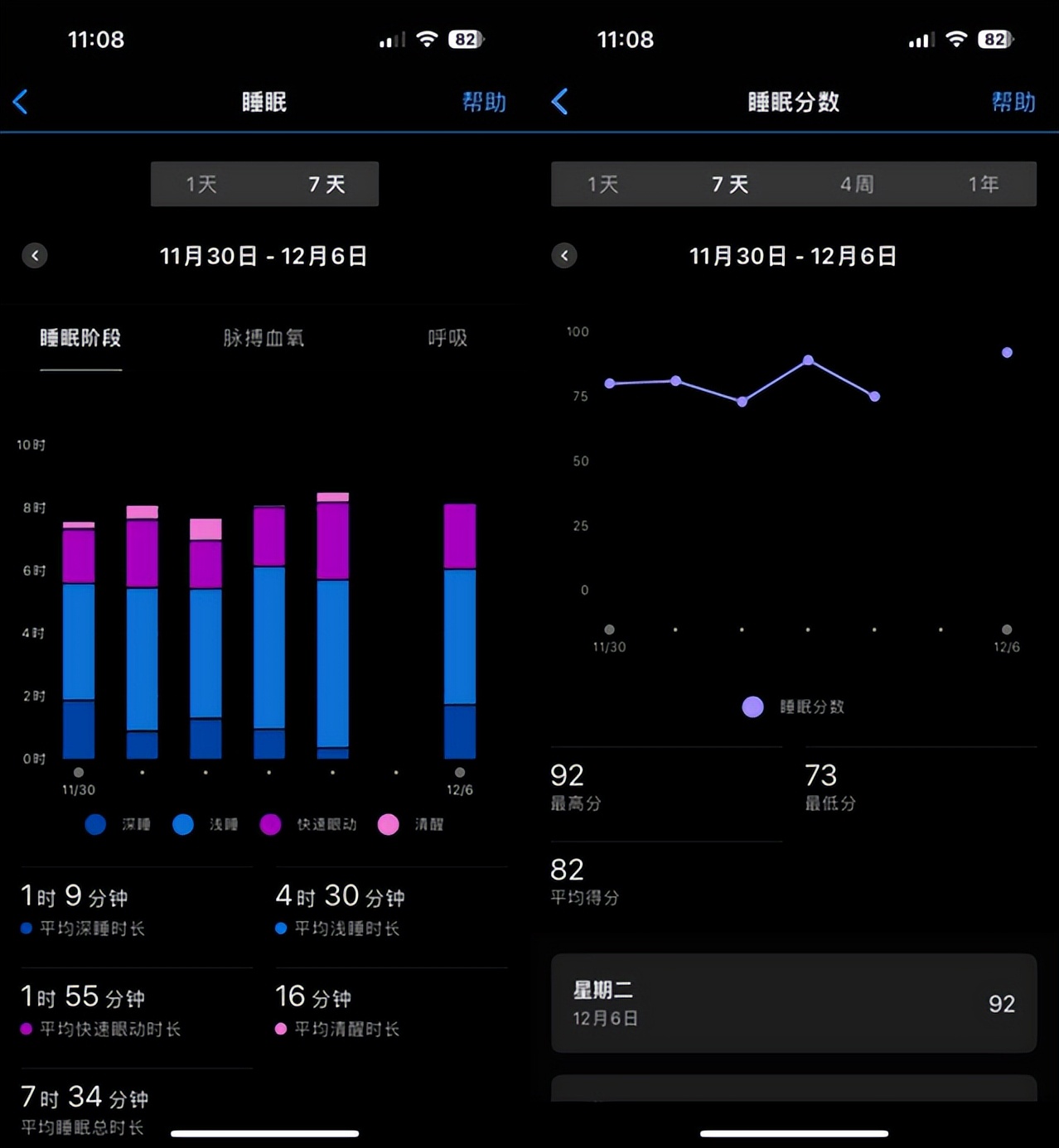1059x1148 pixels.
Task: Tap the 睡眠分数 purple legend marker
Action: click(752, 707)
